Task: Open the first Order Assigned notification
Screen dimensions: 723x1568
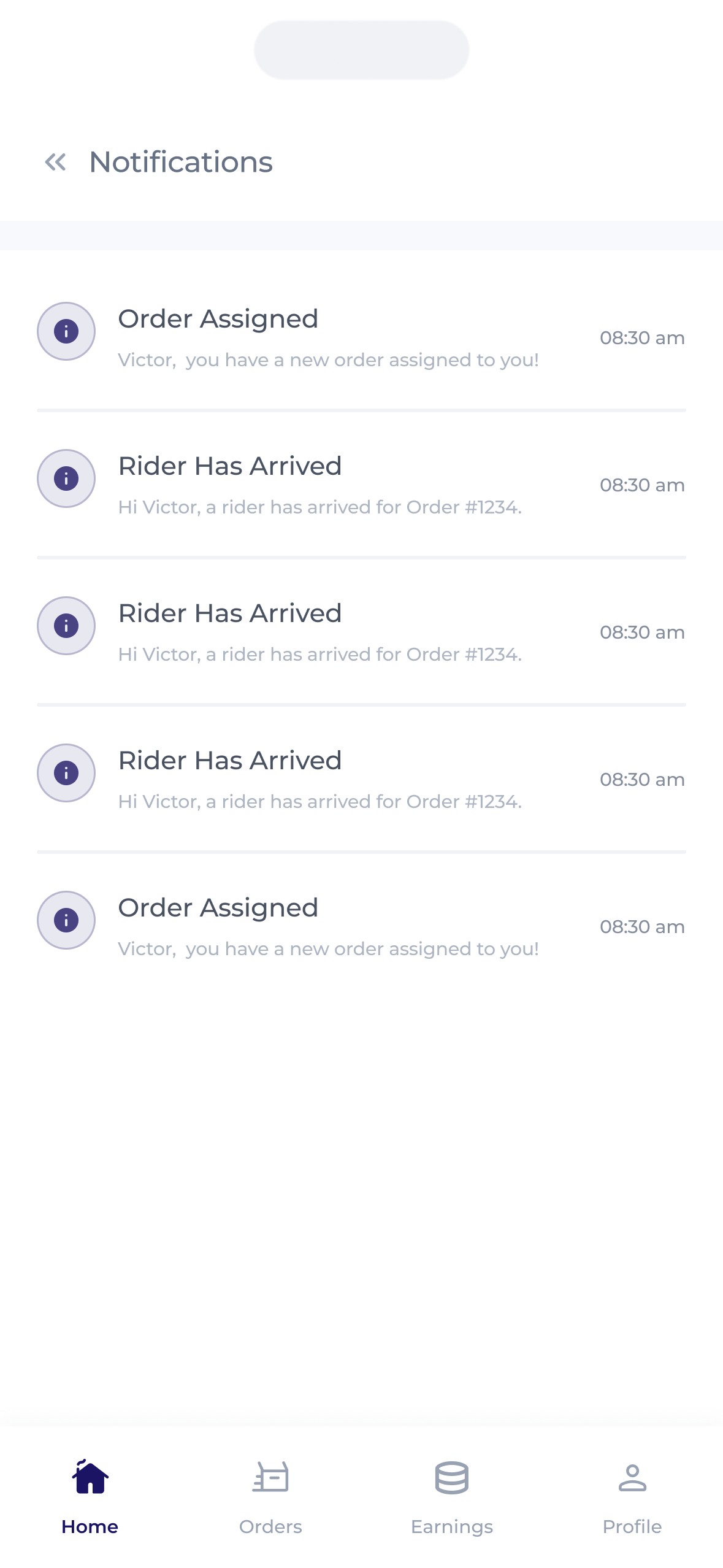Action: pyautogui.click(x=328, y=337)
